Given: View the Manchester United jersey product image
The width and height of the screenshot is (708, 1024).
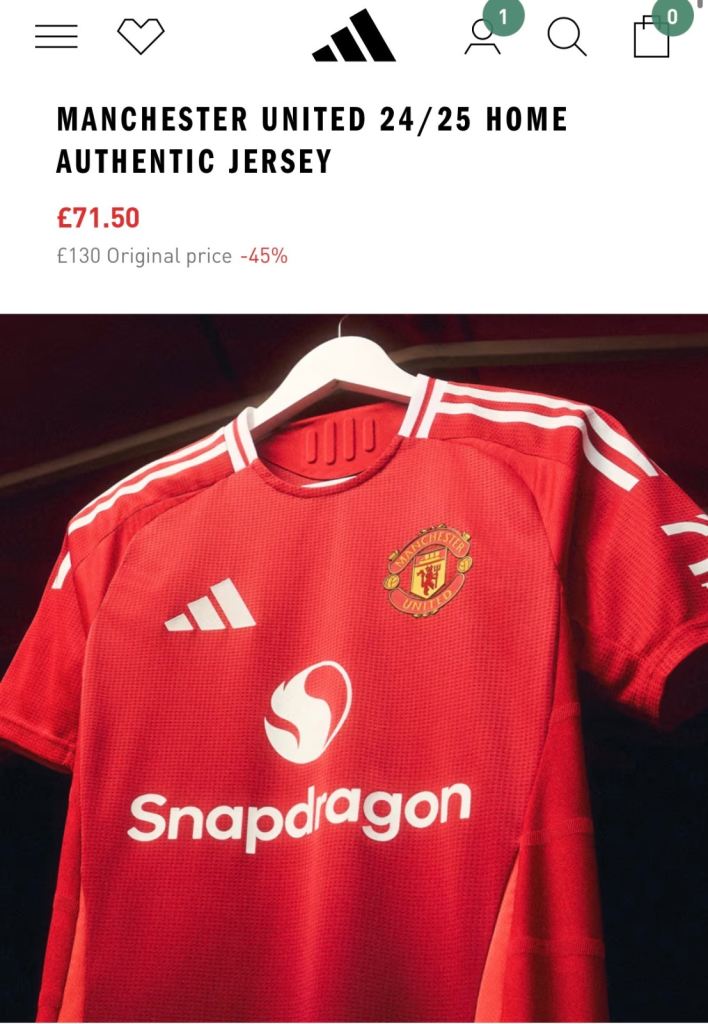Looking at the screenshot, I should coord(354,668).
